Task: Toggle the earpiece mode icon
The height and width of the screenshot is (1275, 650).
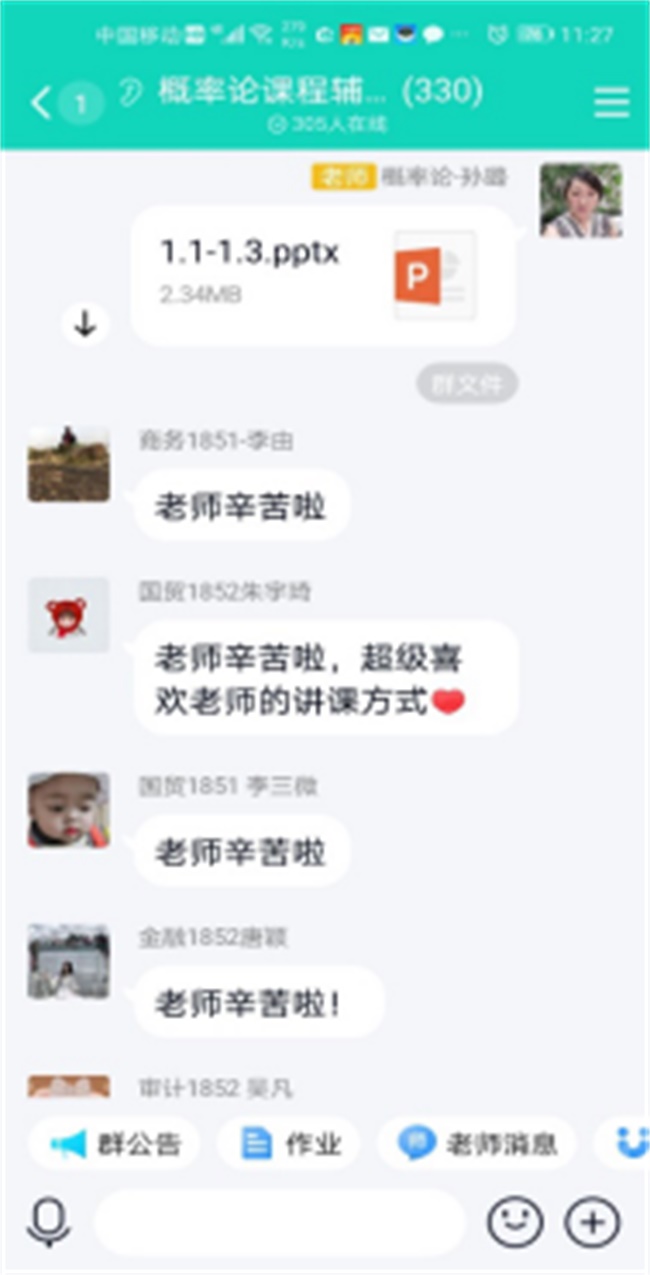Action: [131, 94]
